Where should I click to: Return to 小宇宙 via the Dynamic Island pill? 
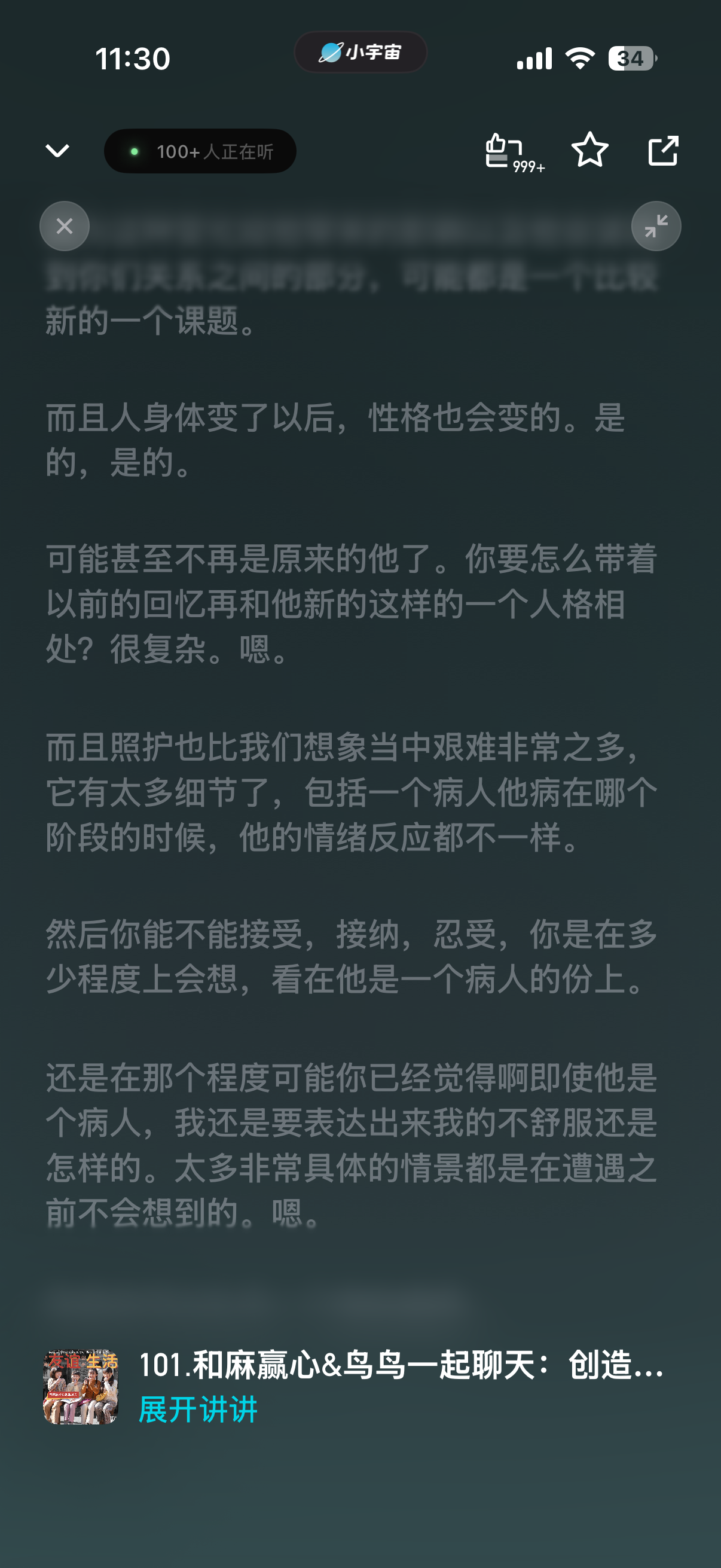tap(360, 53)
